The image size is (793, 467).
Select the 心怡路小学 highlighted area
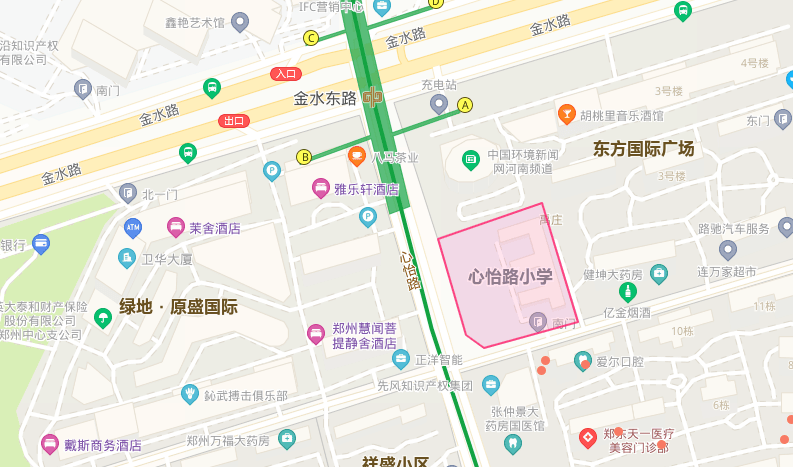507,276
